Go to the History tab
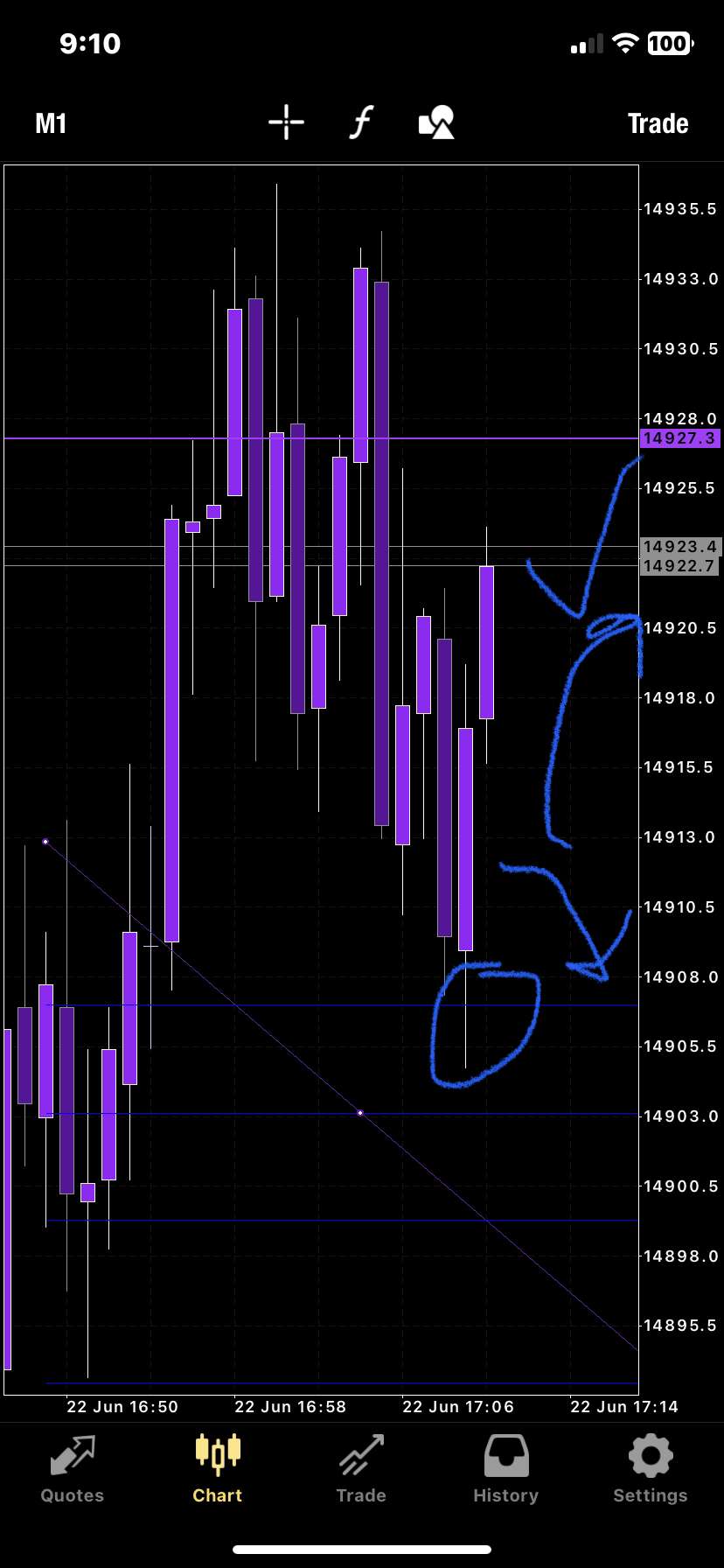 505,1469
